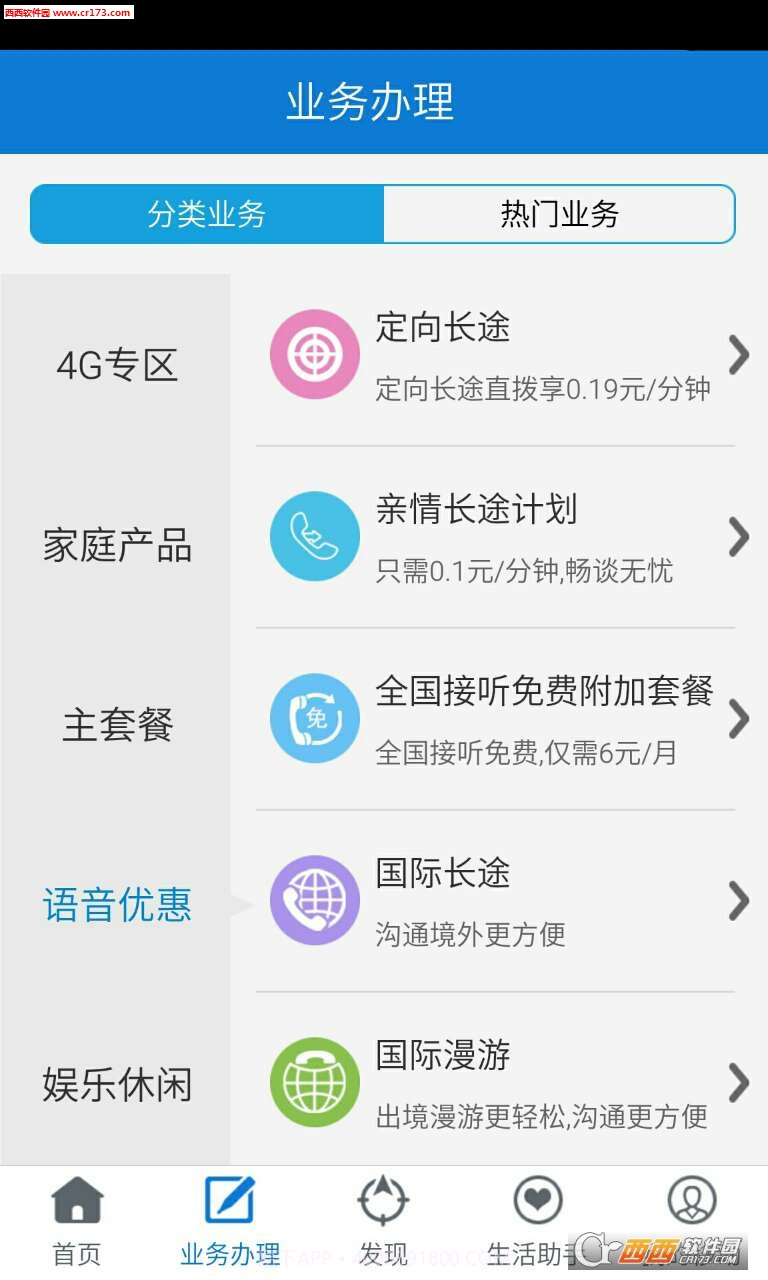Open the 主套餐 section
The image size is (768, 1280).
[x=116, y=726]
